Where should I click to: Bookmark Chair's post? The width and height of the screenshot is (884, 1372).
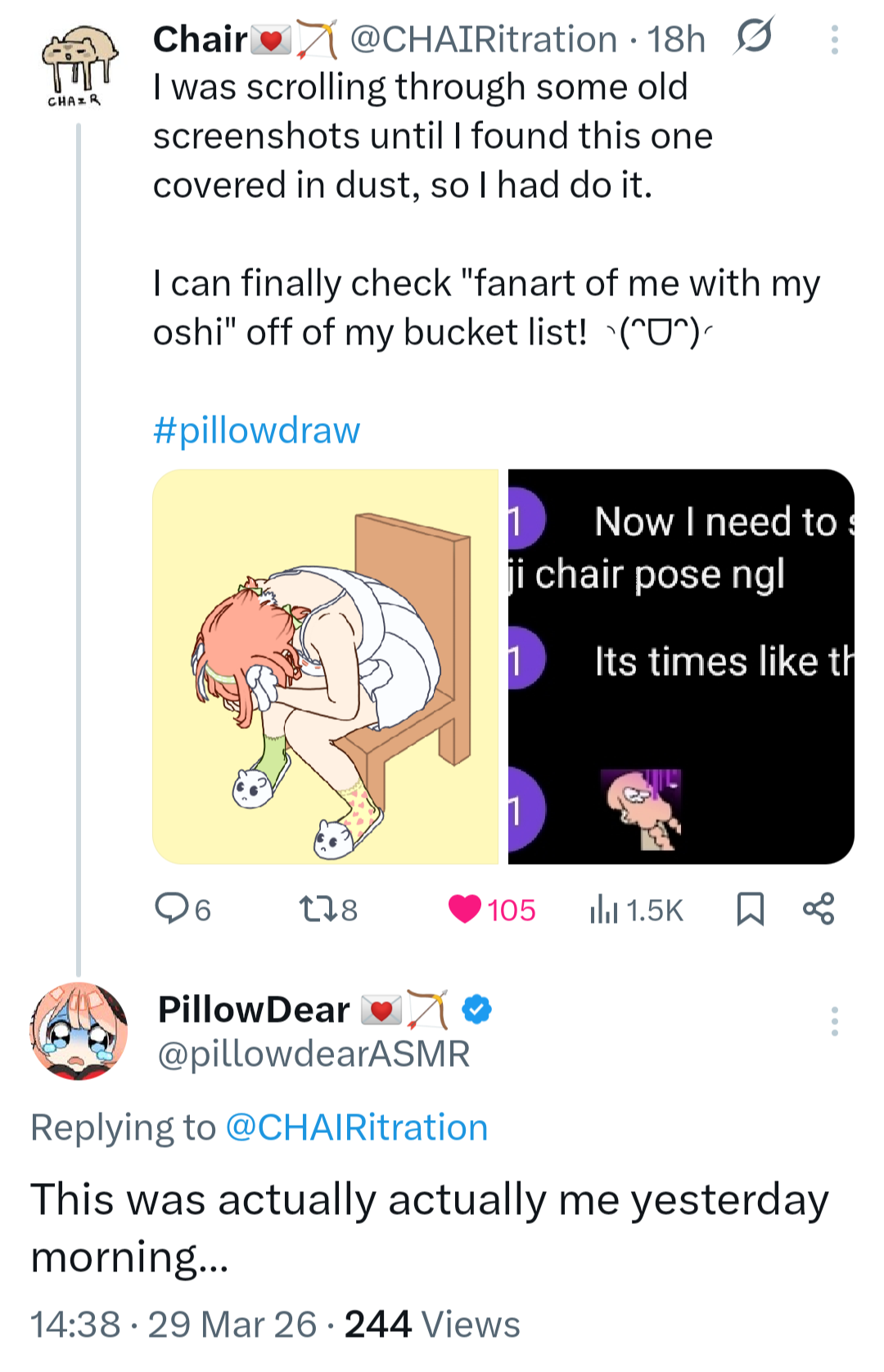(751, 909)
